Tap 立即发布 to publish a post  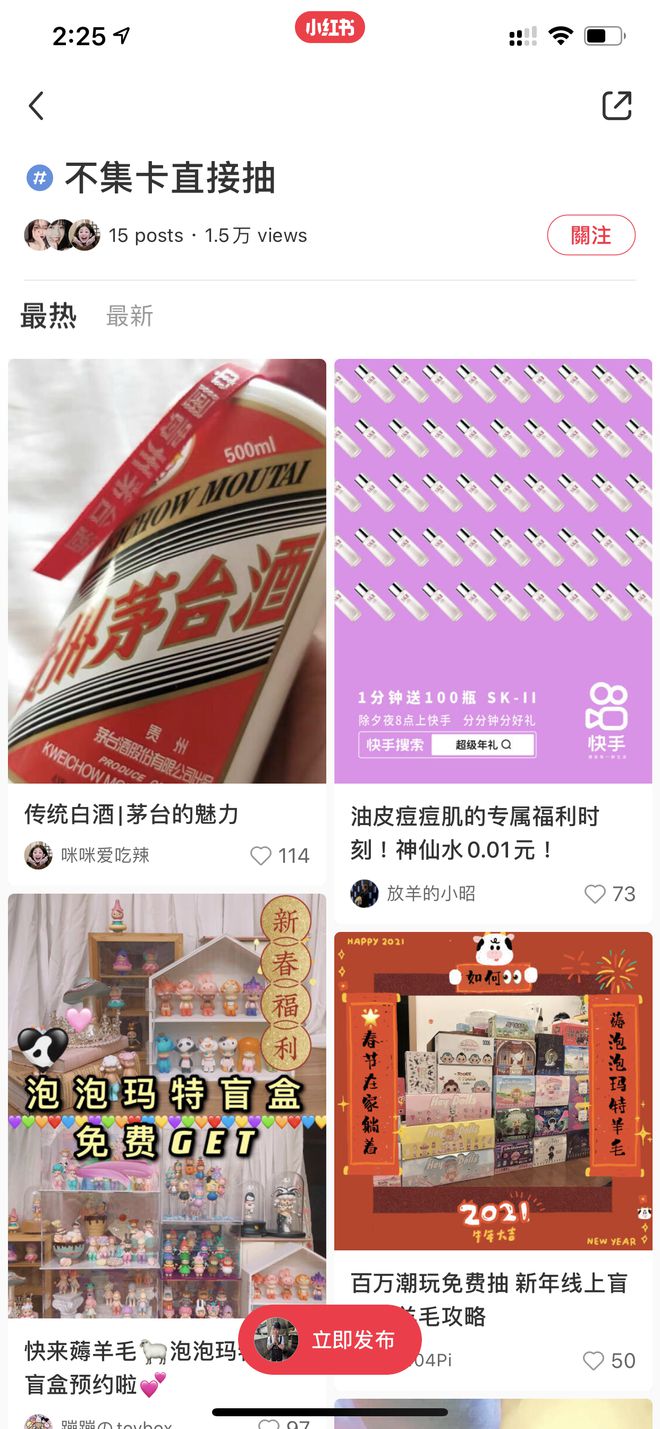tap(330, 1340)
